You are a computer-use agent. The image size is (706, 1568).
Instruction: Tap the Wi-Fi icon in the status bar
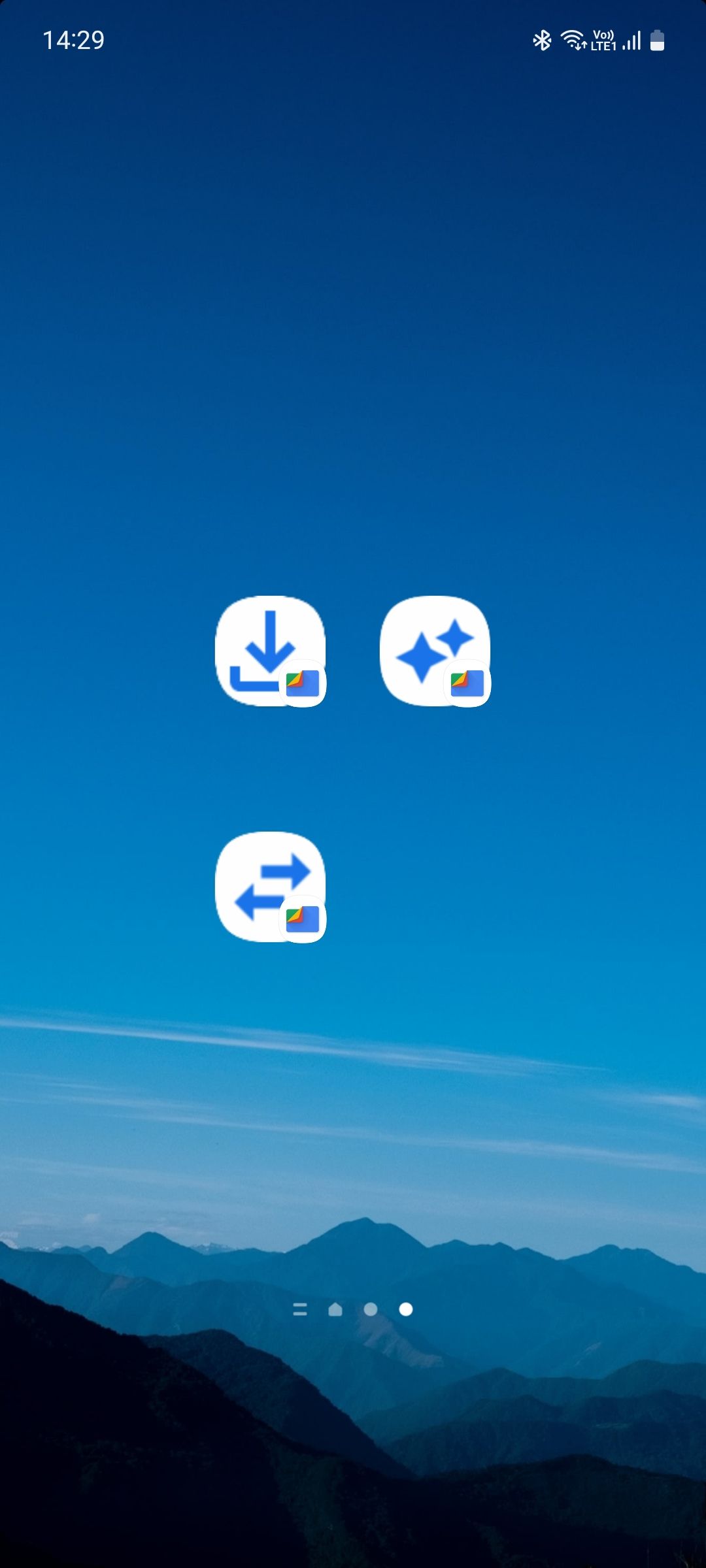click(x=574, y=41)
